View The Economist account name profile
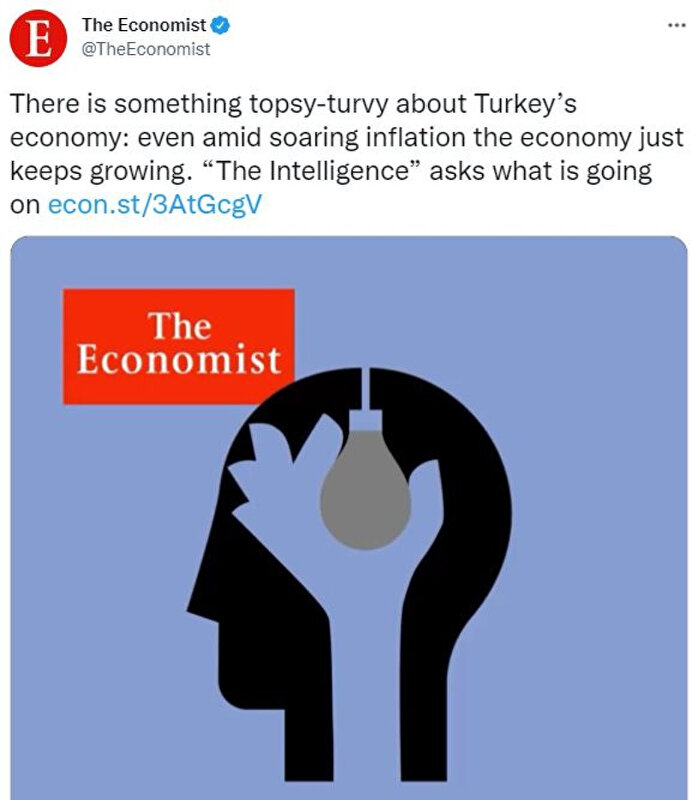This screenshot has height=800, width=698. pos(144,26)
